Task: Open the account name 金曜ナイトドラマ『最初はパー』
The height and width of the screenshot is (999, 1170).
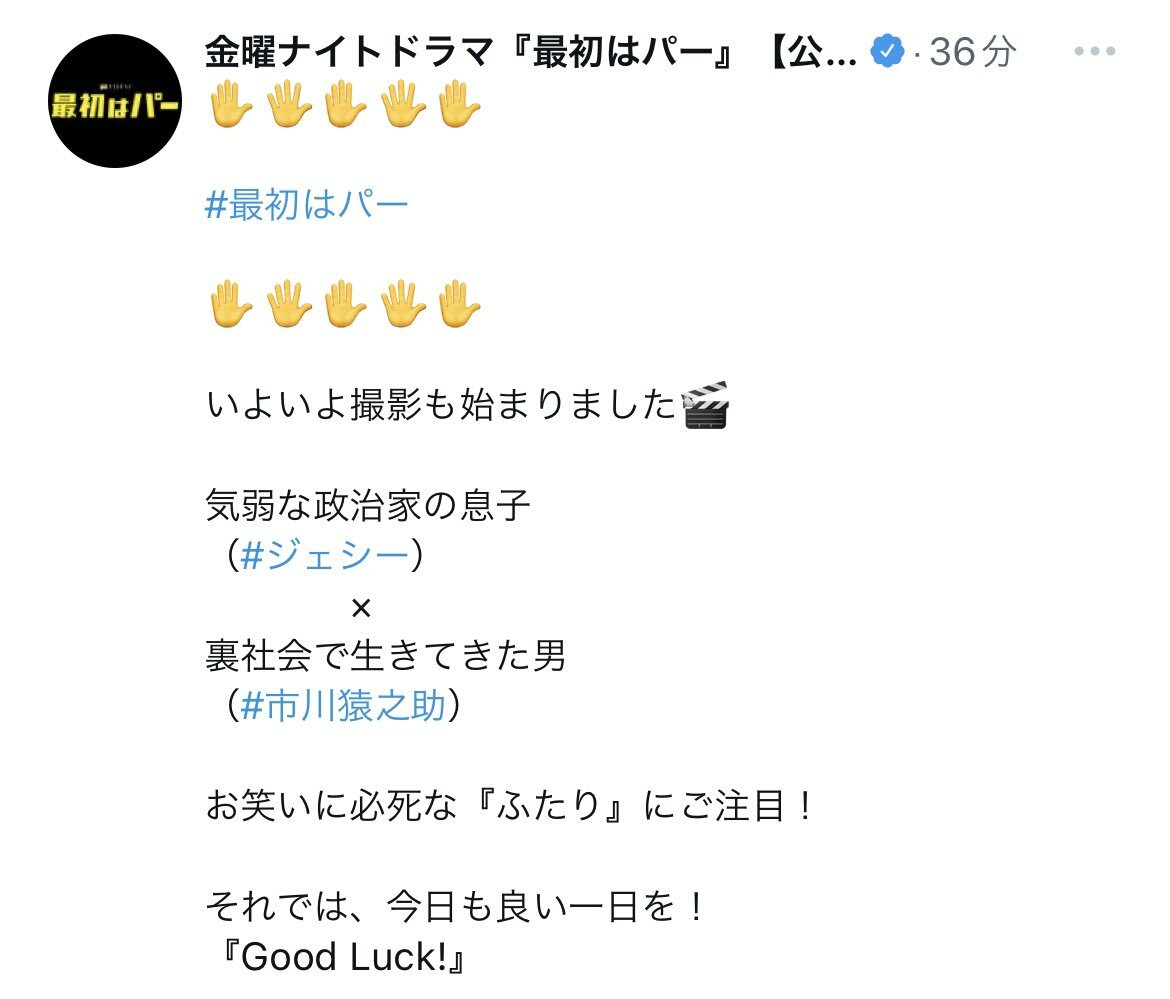Action: tap(530, 51)
